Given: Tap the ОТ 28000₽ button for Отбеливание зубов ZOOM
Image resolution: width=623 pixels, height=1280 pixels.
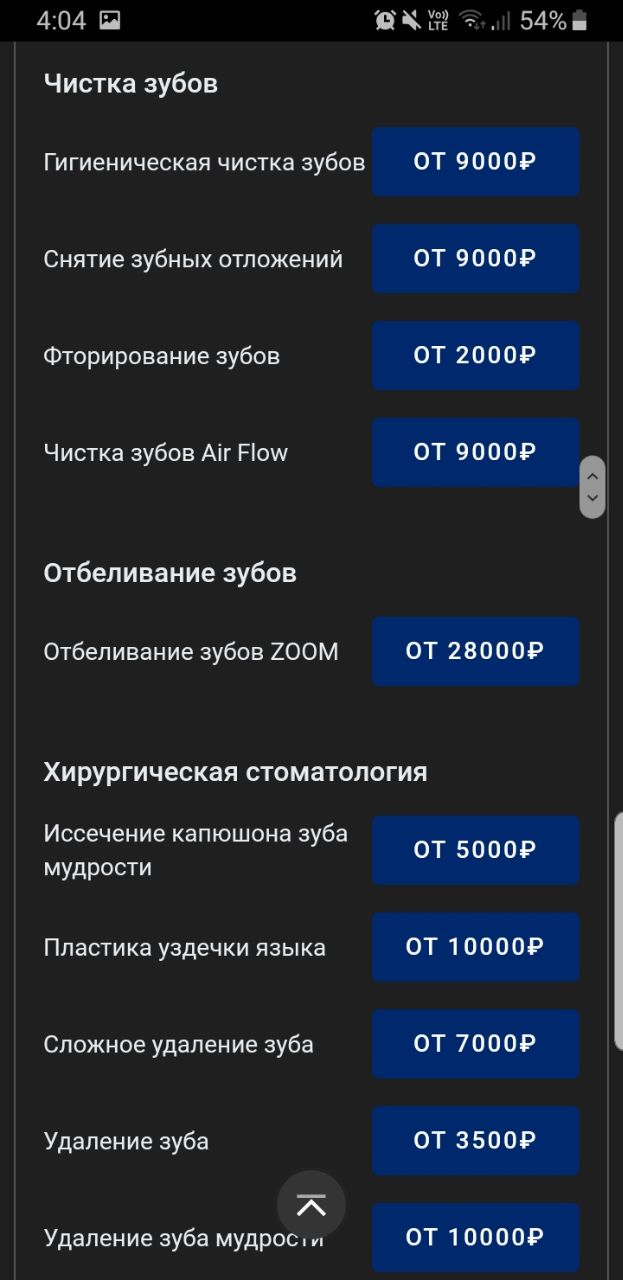Looking at the screenshot, I should [x=475, y=652].
